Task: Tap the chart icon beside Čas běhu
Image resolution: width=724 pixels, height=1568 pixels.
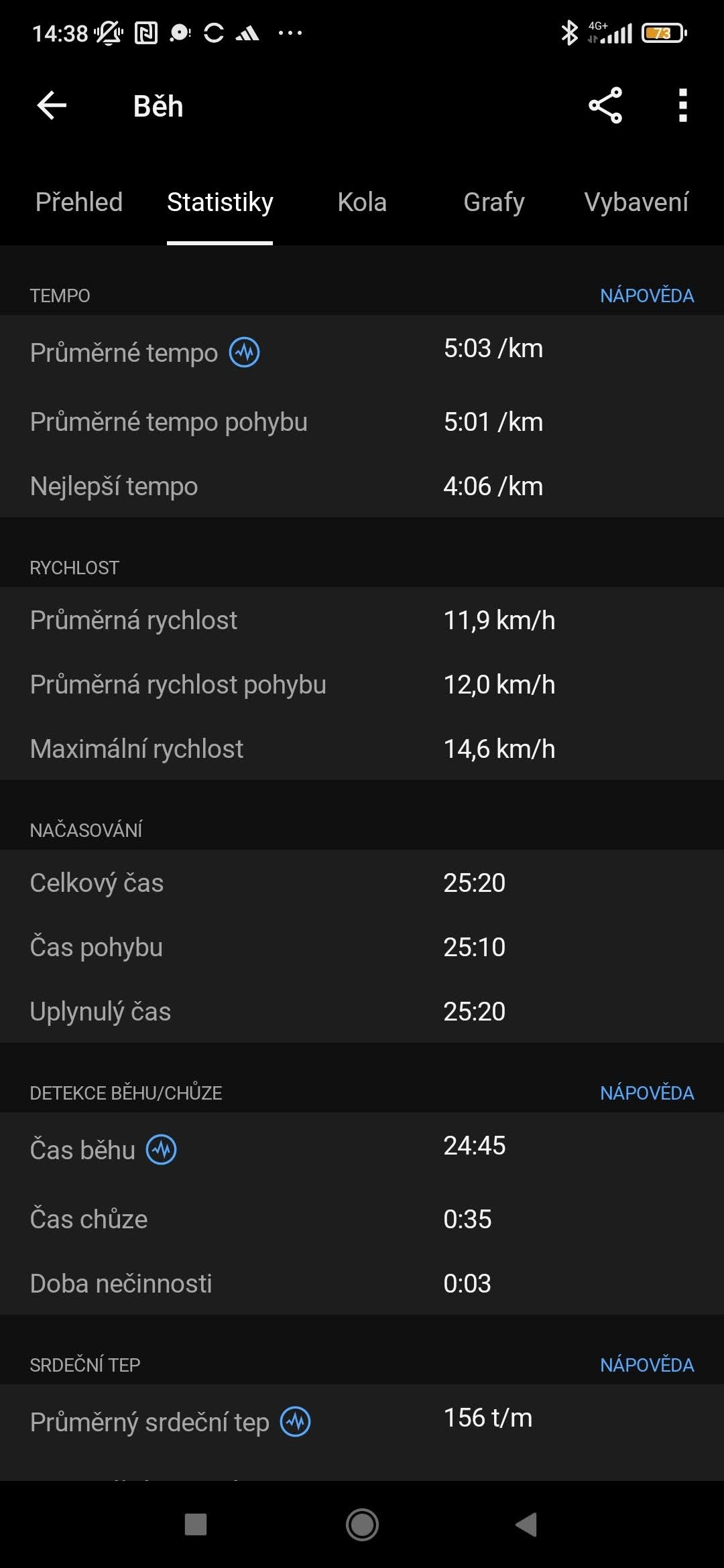Action: coord(162,1150)
